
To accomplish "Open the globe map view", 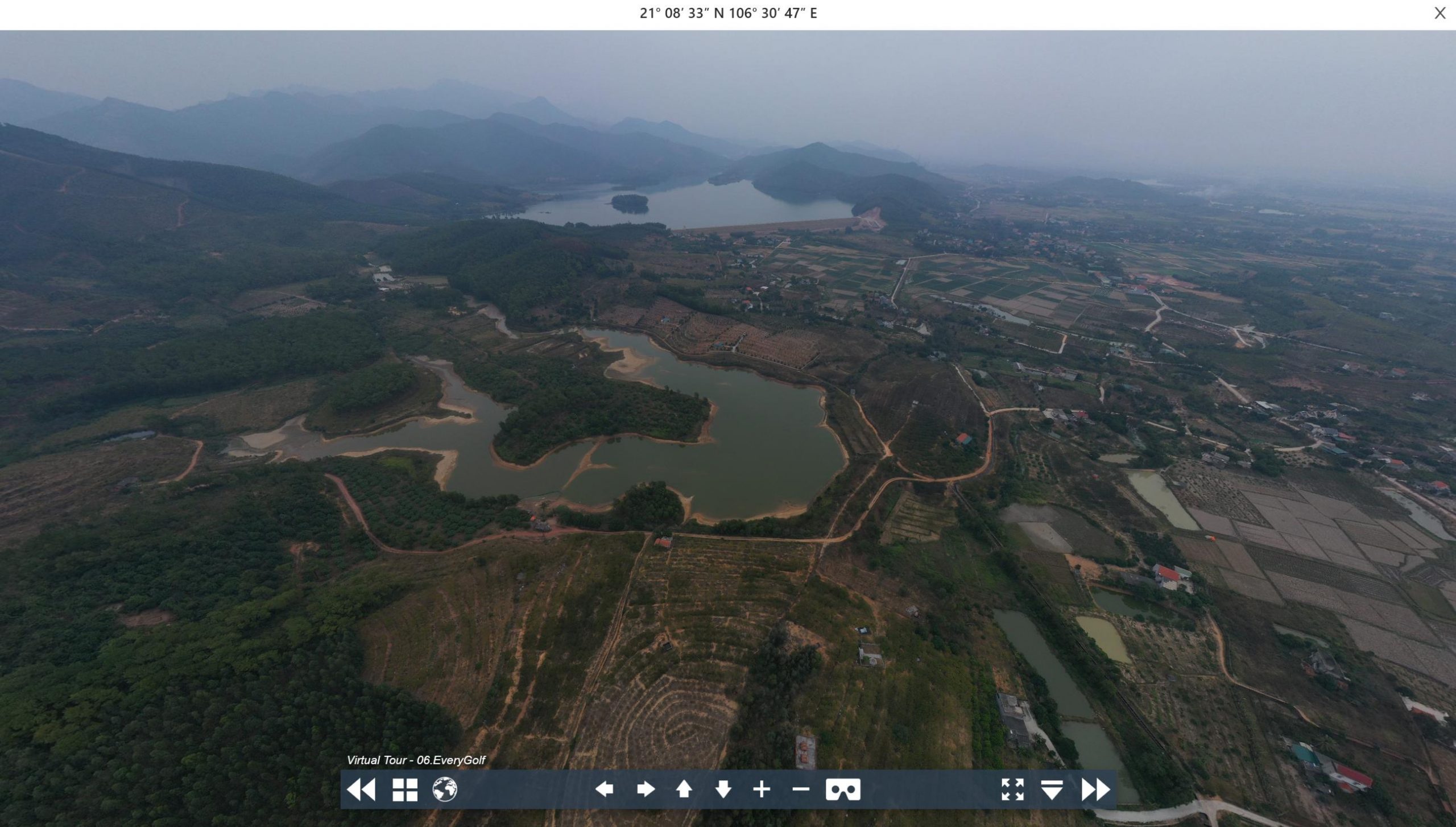I will click(x=445, y=789).
